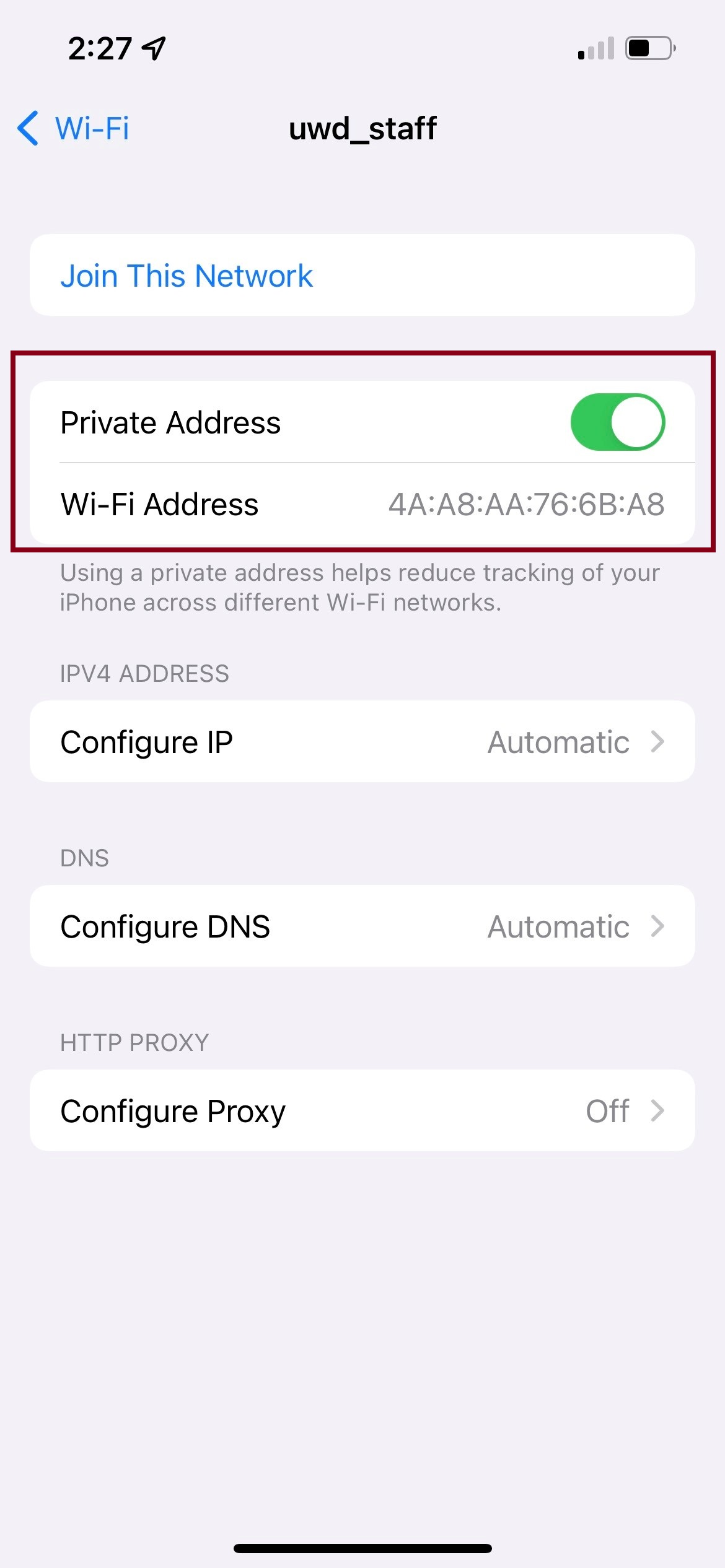Open Configure DNS settings

coord(362,926)
